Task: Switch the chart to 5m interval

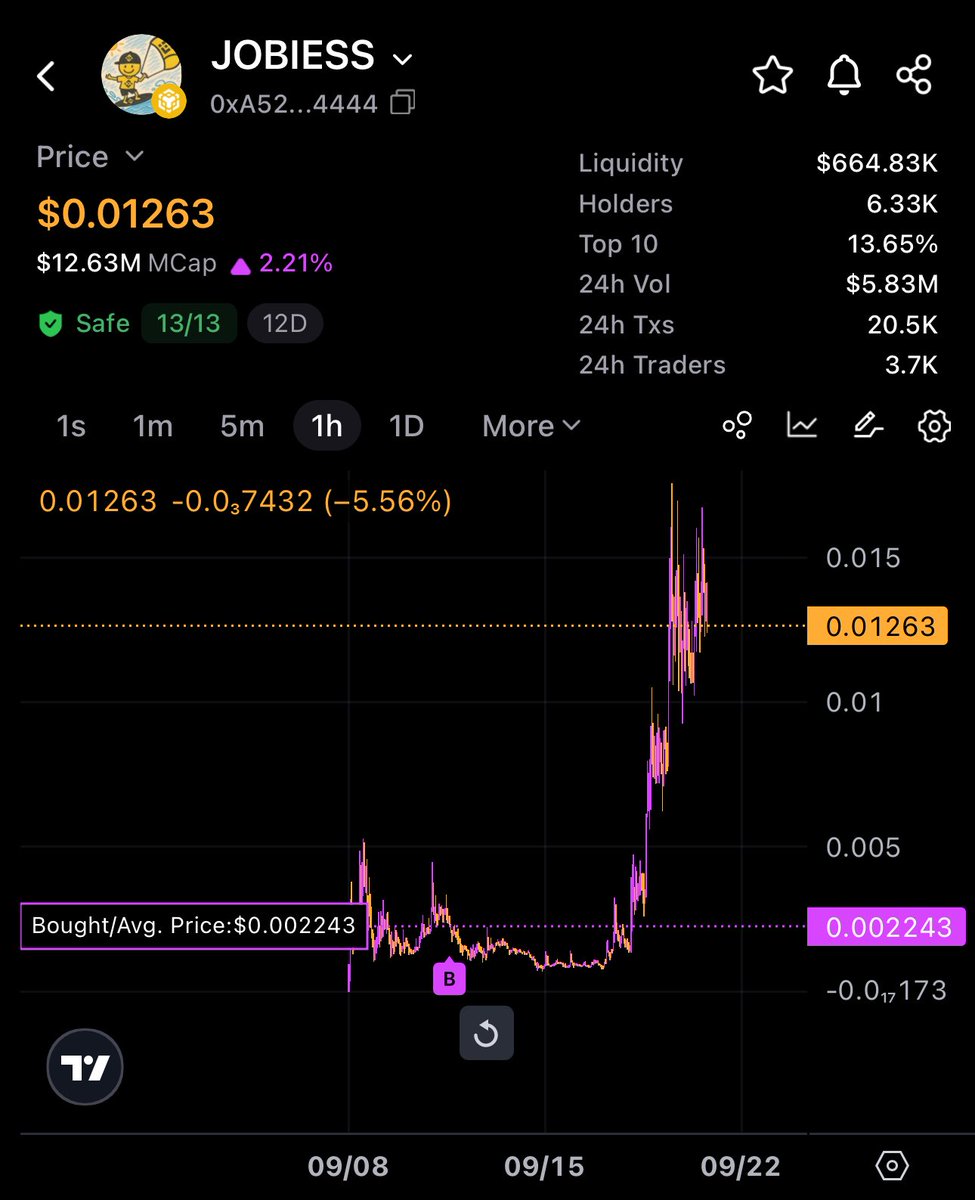Action: pyautogui.click(x=242, y=426)
